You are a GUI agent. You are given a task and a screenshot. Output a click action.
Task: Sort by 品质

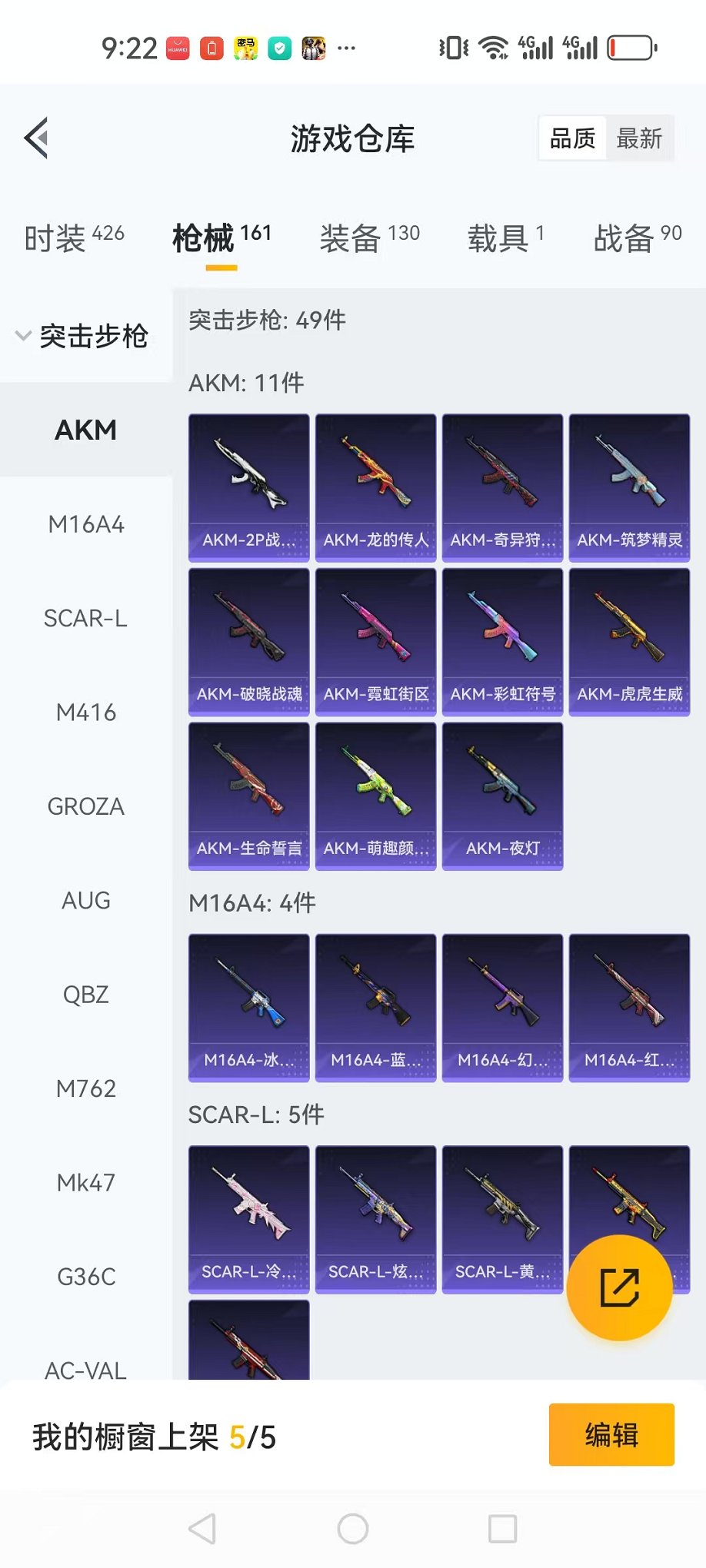pos(573,138)
